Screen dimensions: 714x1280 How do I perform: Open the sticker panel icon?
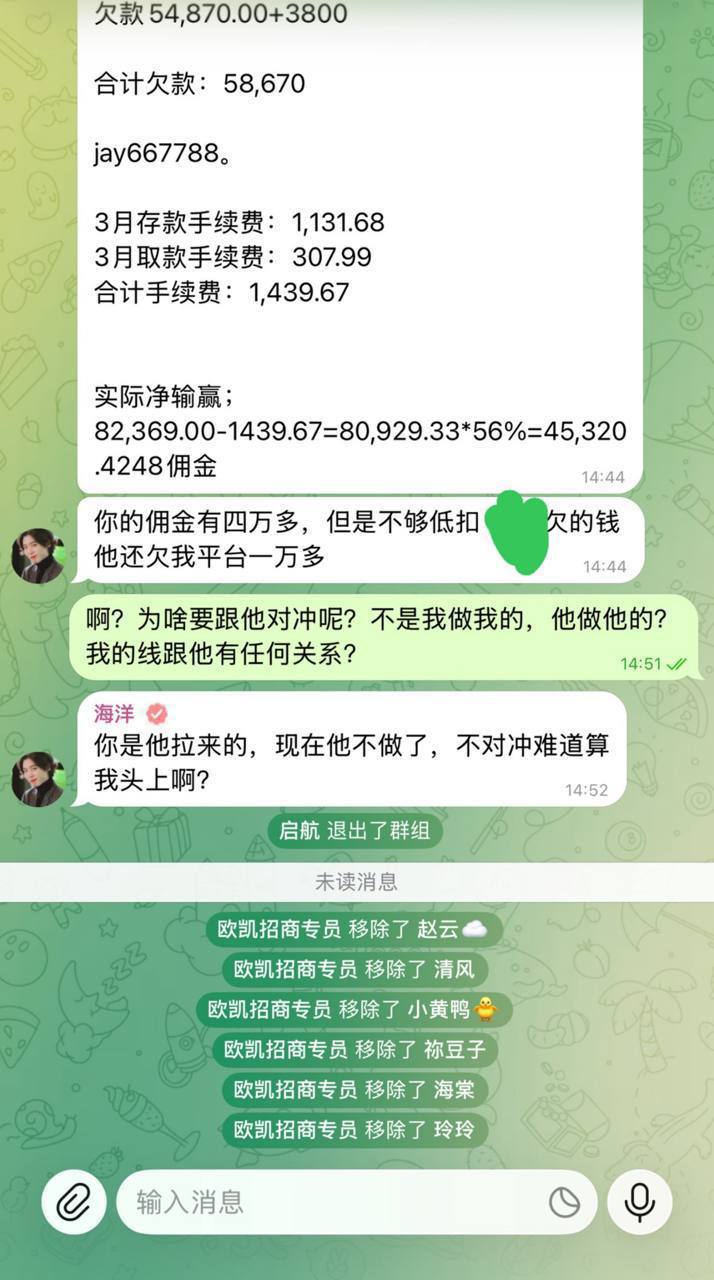(x=565, y=1202)
